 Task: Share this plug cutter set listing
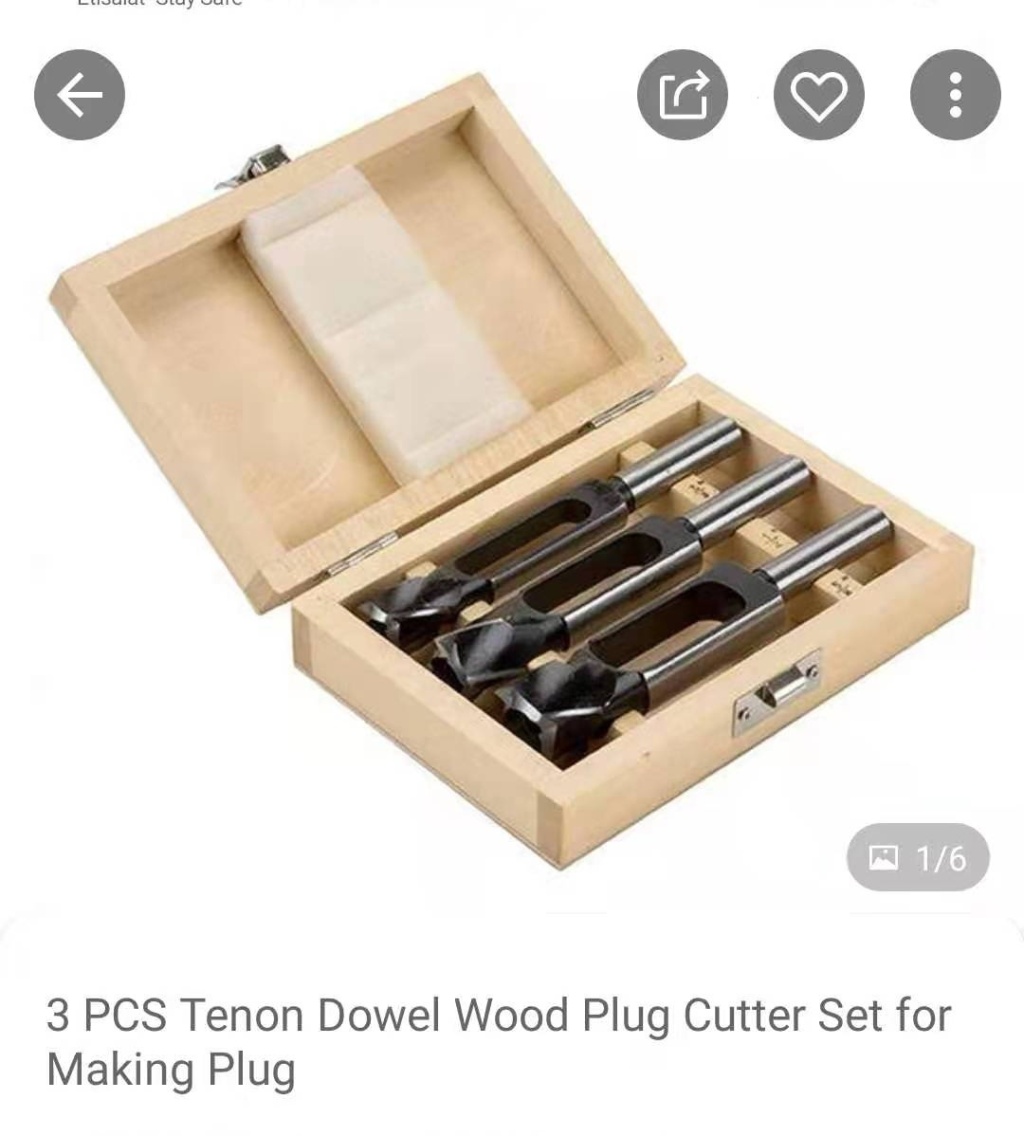(x=683, y=95)
